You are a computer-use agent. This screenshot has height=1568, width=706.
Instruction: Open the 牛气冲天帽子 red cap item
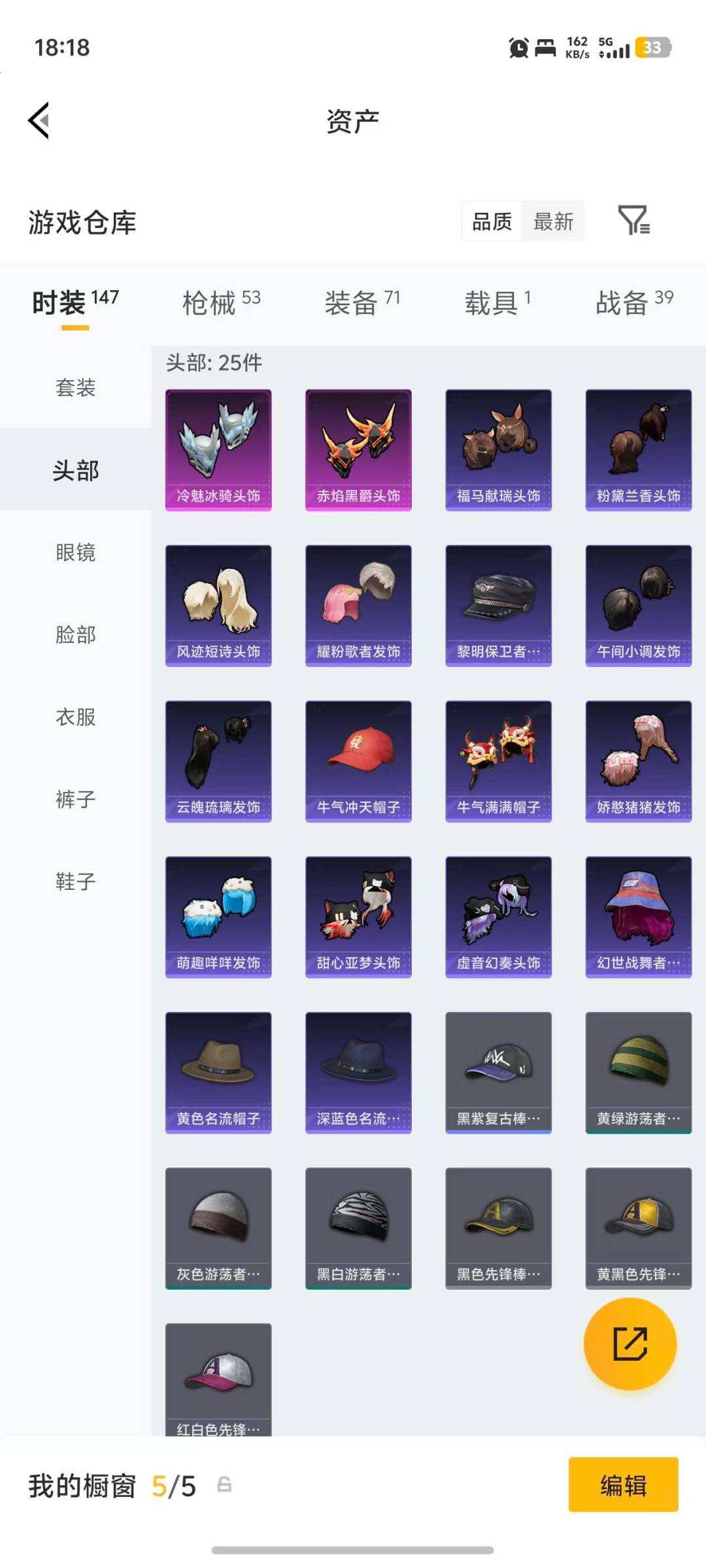(358, 761)
